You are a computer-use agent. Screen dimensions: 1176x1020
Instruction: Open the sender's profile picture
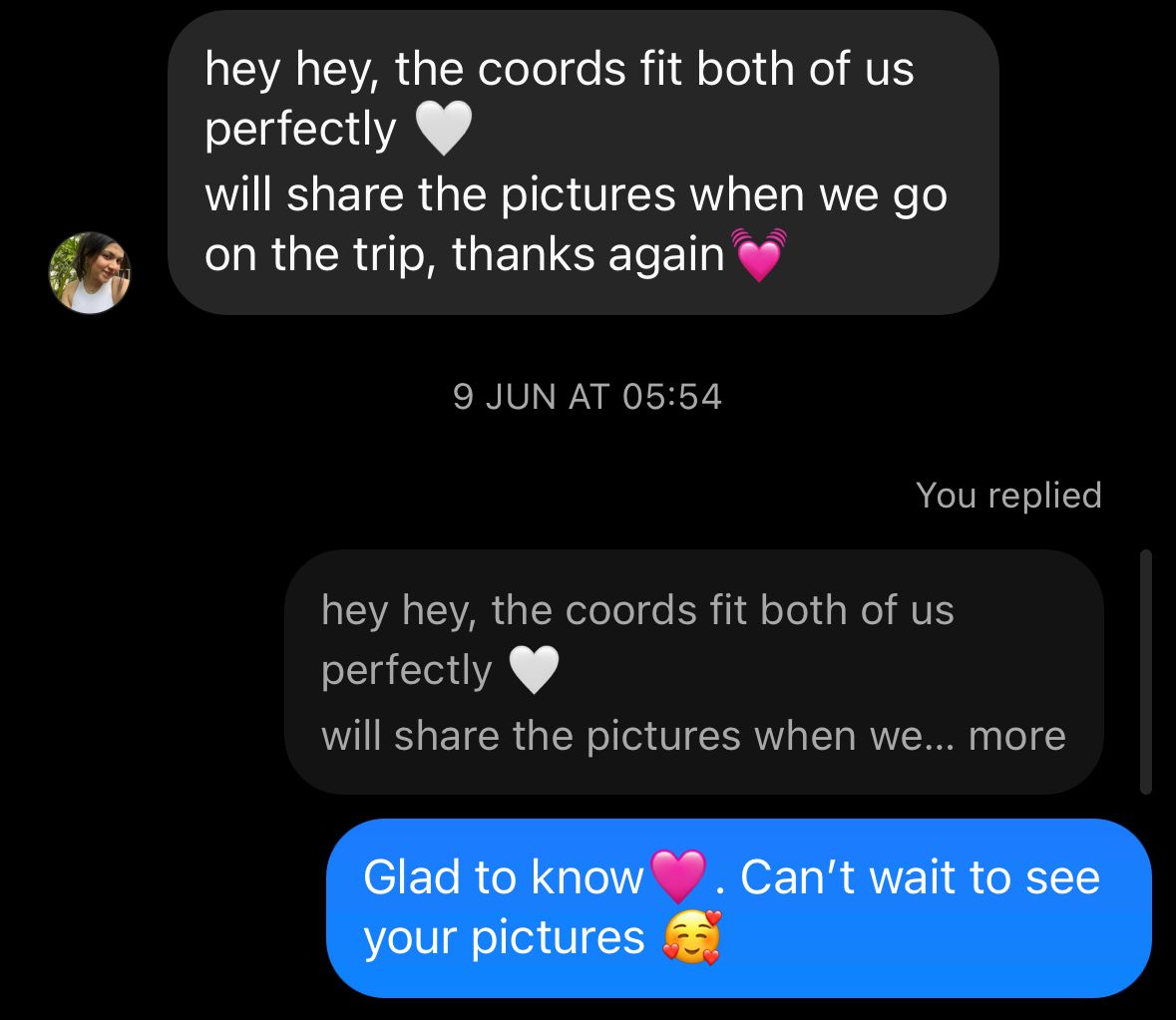[x=90, y=273]
